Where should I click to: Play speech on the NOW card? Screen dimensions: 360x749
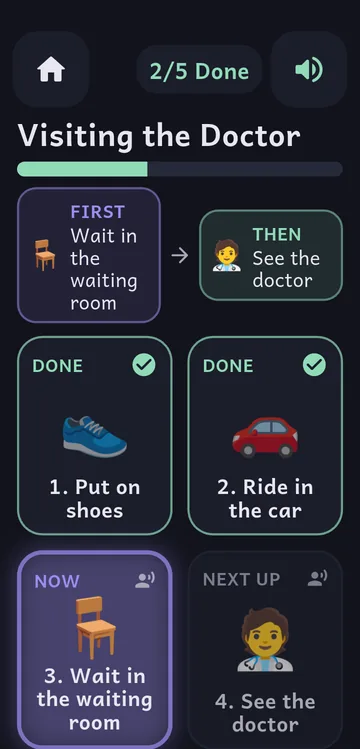point(145,579)
